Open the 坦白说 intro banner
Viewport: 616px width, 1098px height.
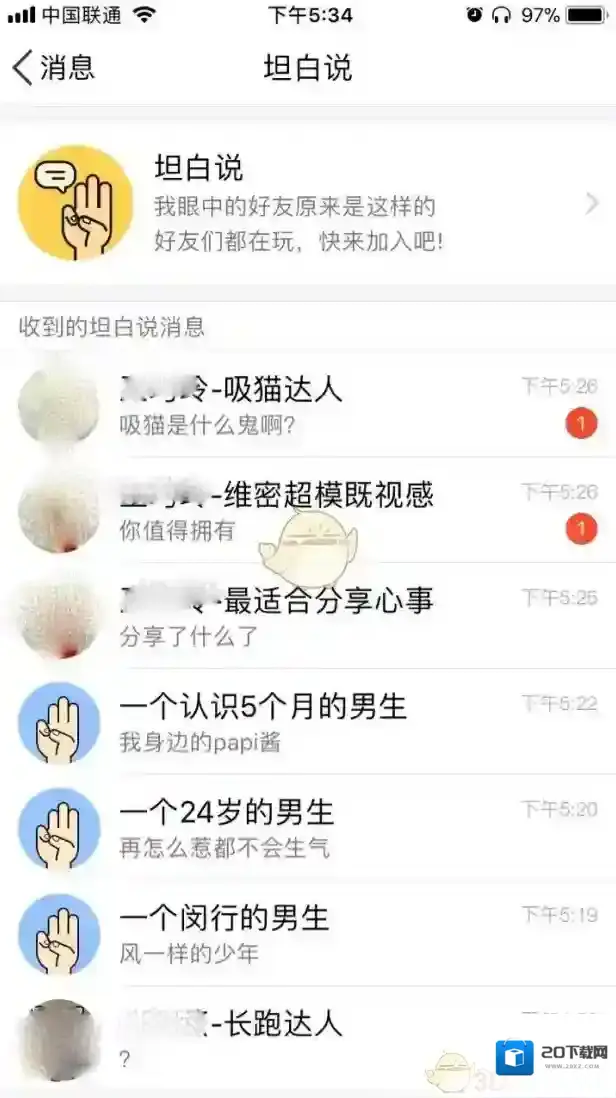pos(308,203)
